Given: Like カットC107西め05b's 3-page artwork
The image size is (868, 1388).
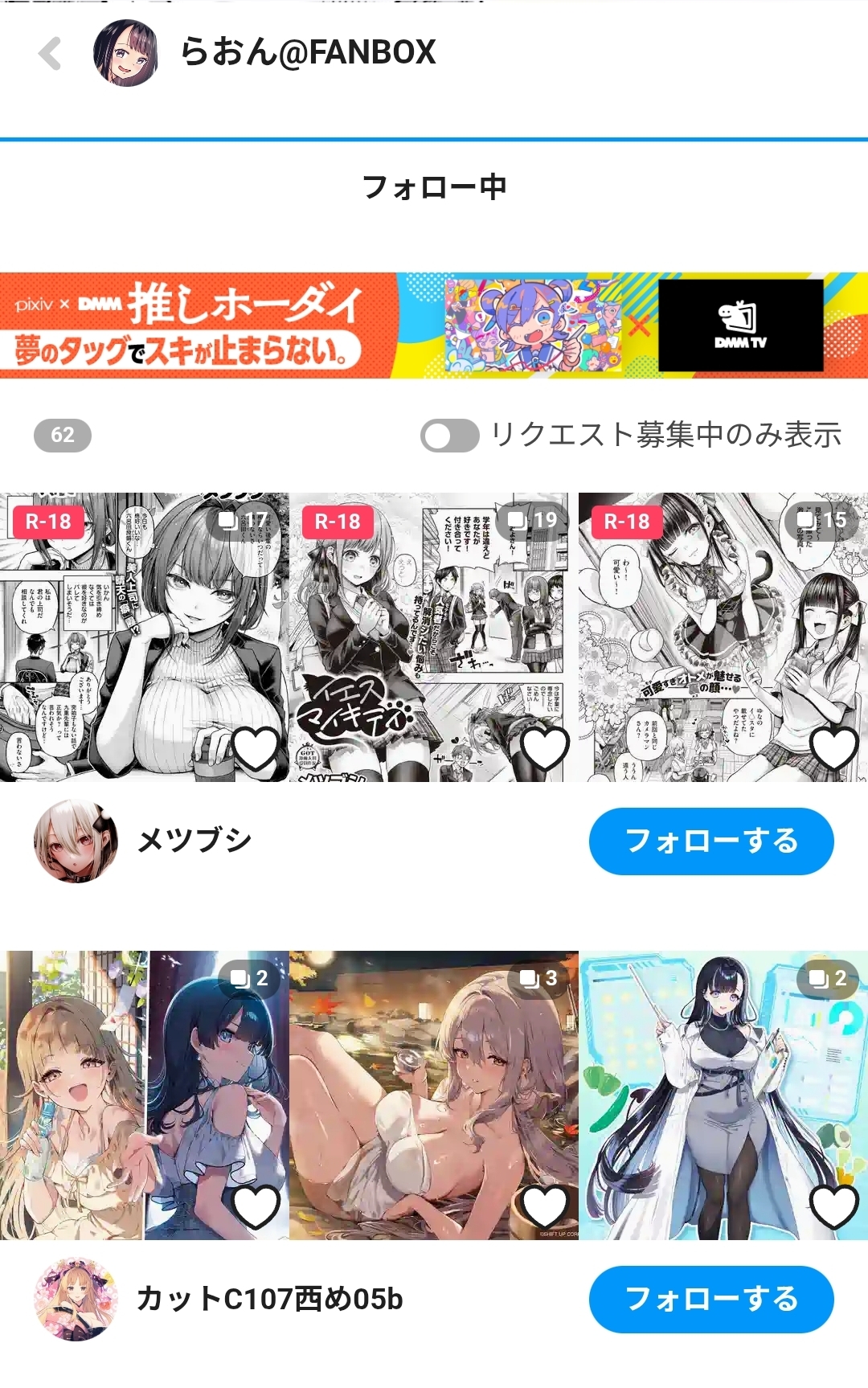Looking at the screenshot, I should pos(545,1206).
